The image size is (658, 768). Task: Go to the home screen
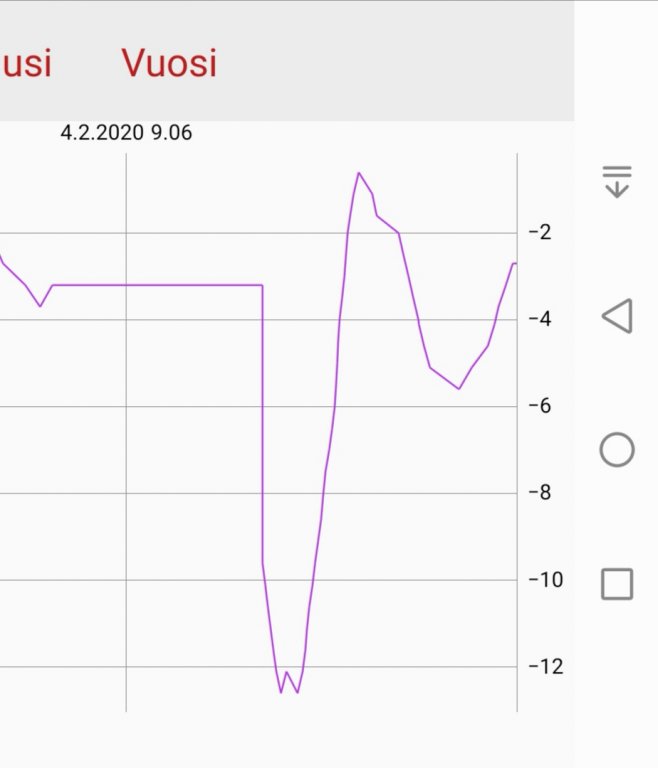[x=617, y=450]
